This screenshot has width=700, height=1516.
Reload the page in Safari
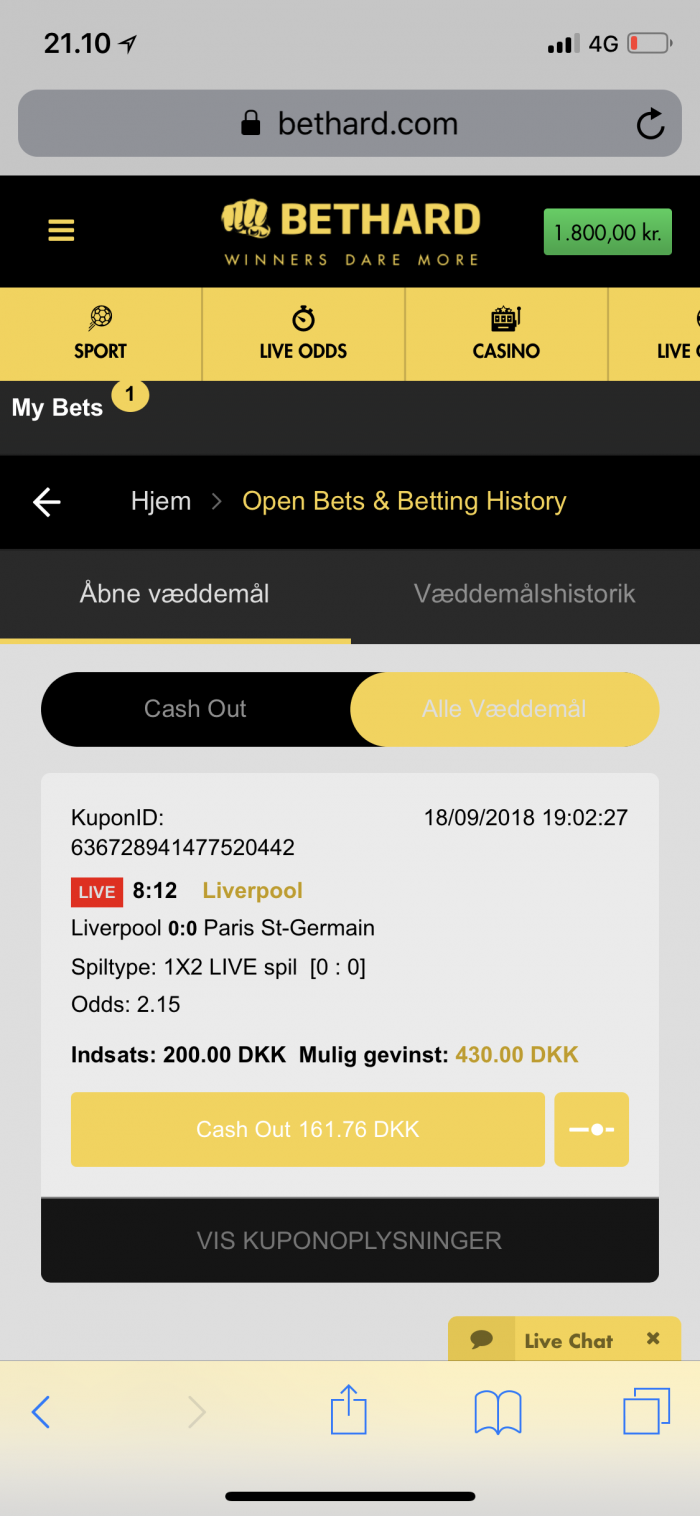click(650, 124)
